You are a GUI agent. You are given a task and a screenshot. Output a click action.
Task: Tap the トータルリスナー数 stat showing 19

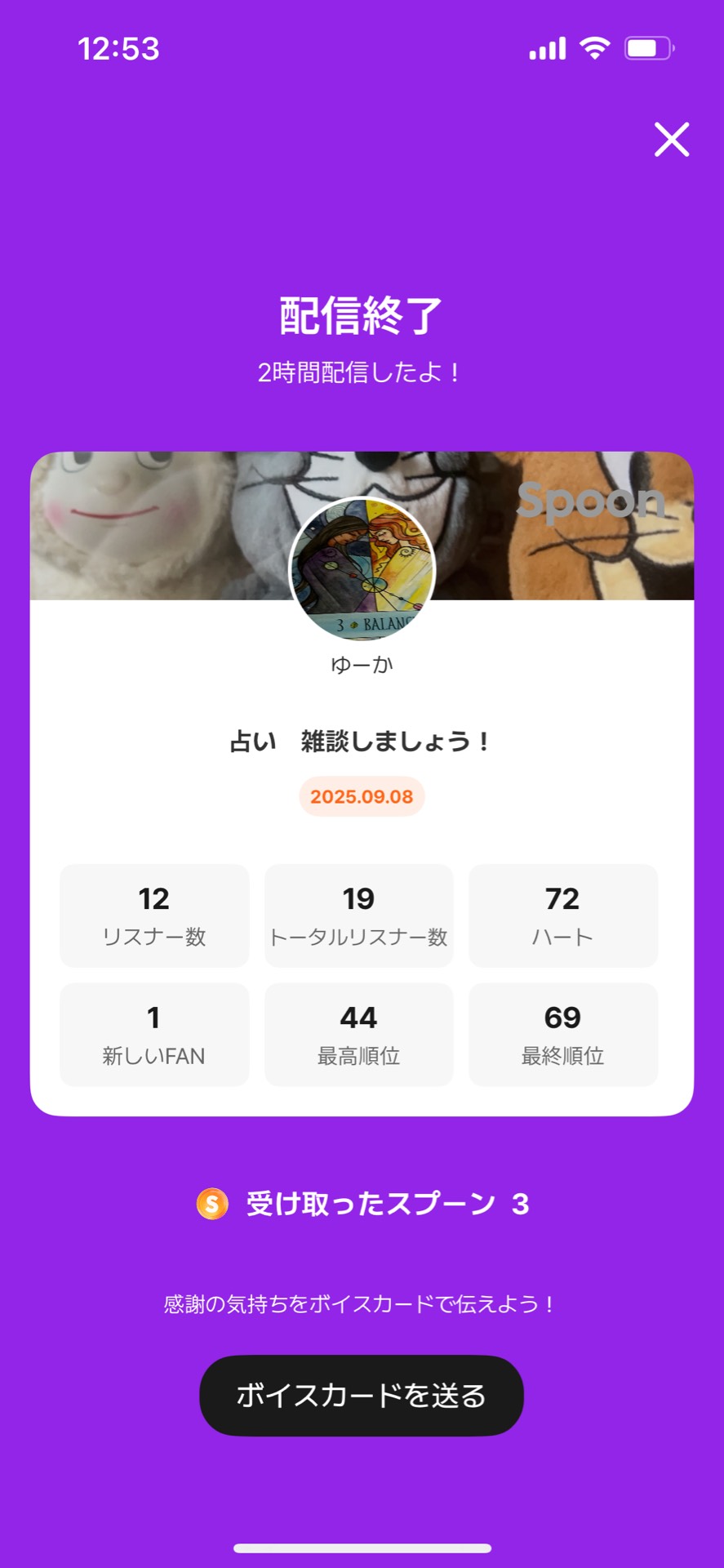359,914
